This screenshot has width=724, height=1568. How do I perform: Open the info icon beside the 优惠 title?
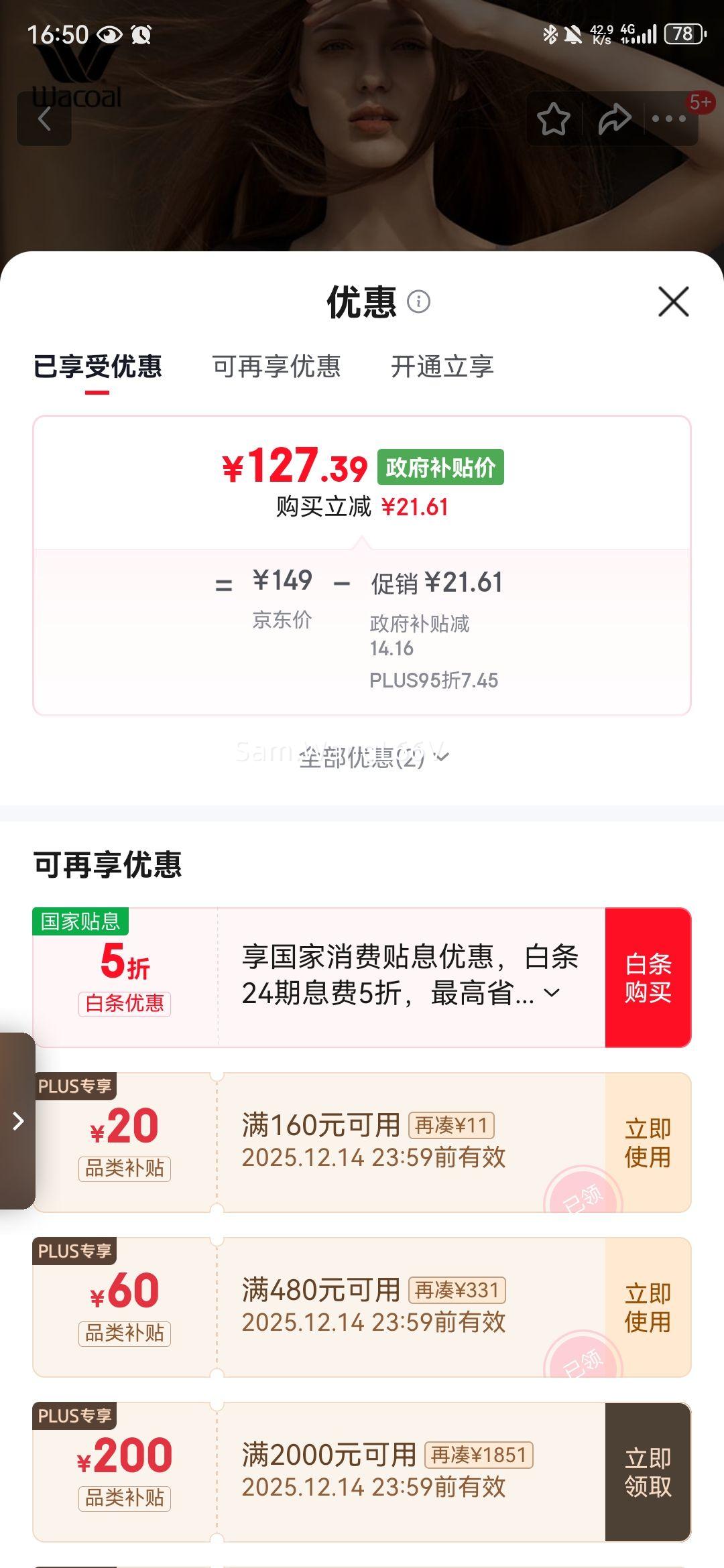(x=420, y=303)
